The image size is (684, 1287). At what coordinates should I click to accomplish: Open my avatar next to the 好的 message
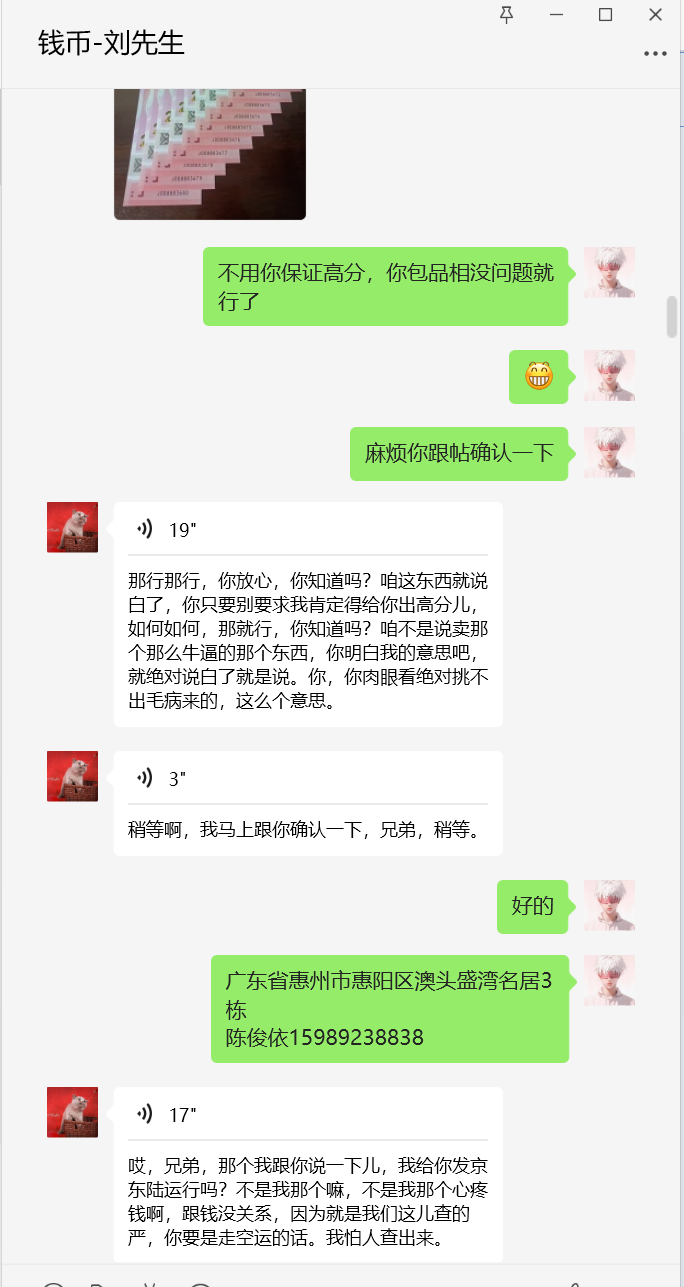click(x=609, y=905)
